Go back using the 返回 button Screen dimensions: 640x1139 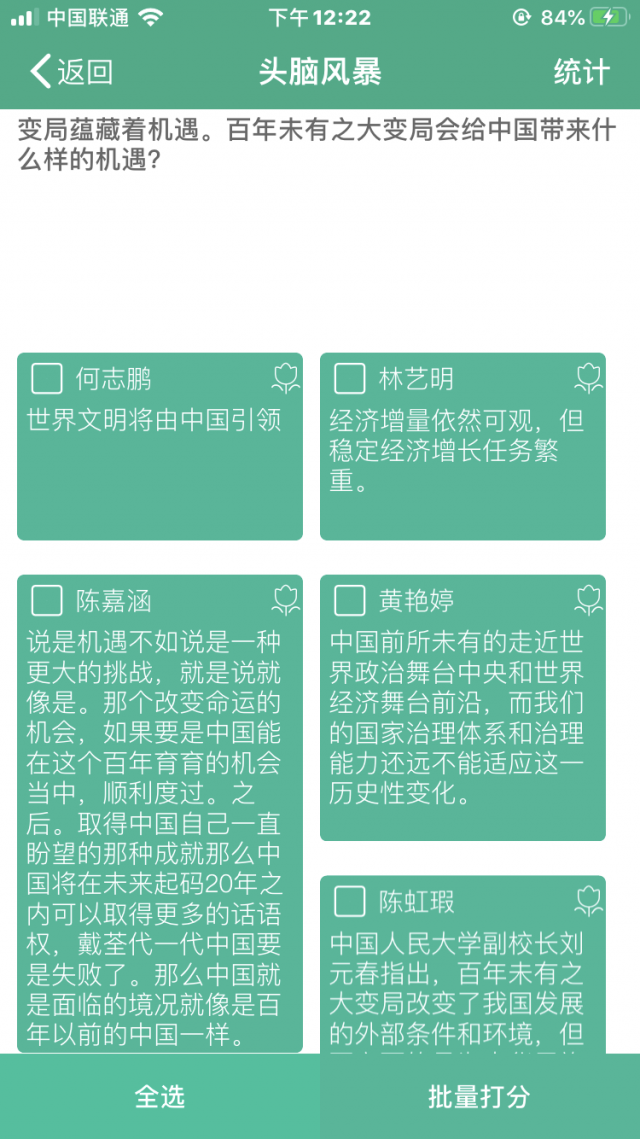pos(72,72)
